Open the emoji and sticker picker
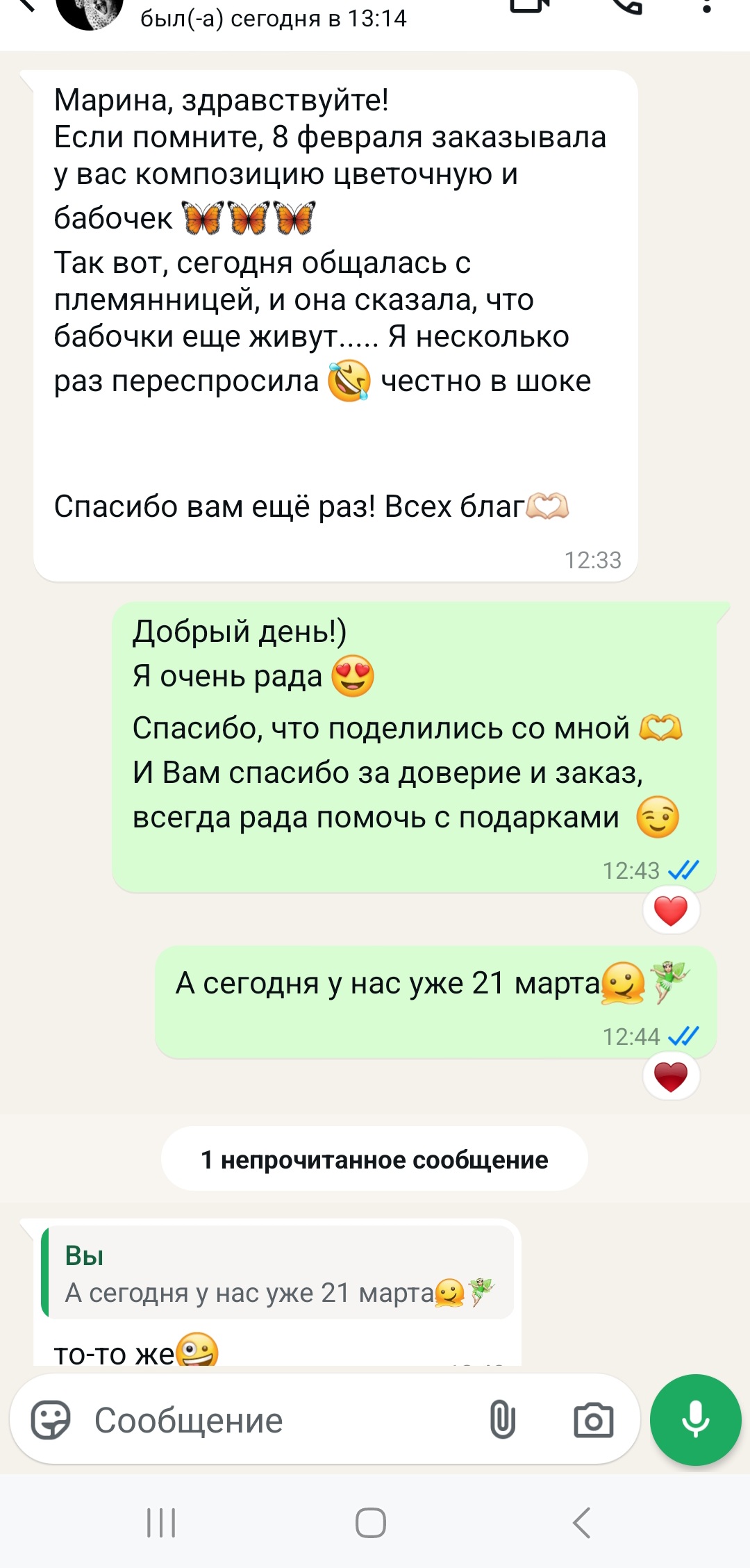Screen dimensions: 750x1568 pos(51,1420)
